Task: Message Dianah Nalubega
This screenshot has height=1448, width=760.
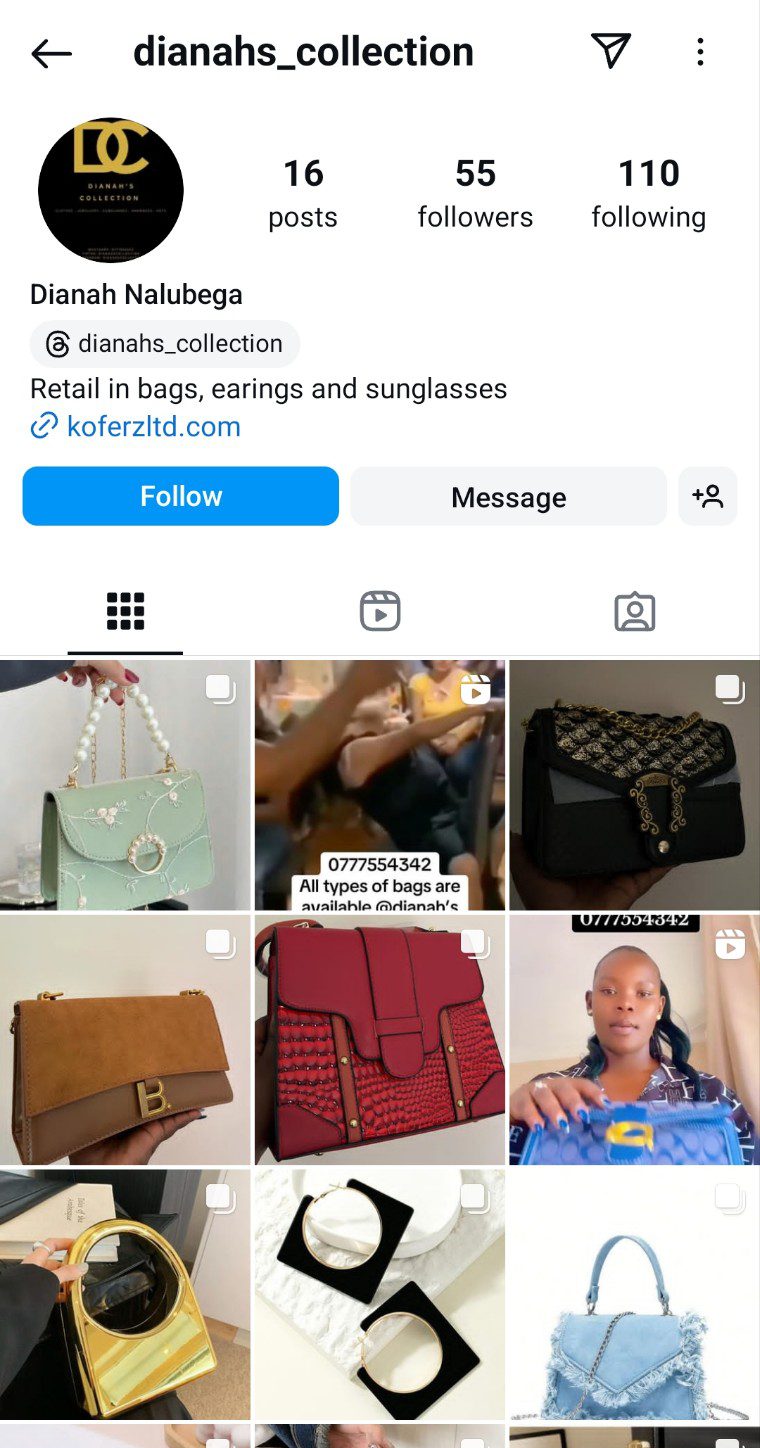Action: pyautogui.click(x=508, y=497)
